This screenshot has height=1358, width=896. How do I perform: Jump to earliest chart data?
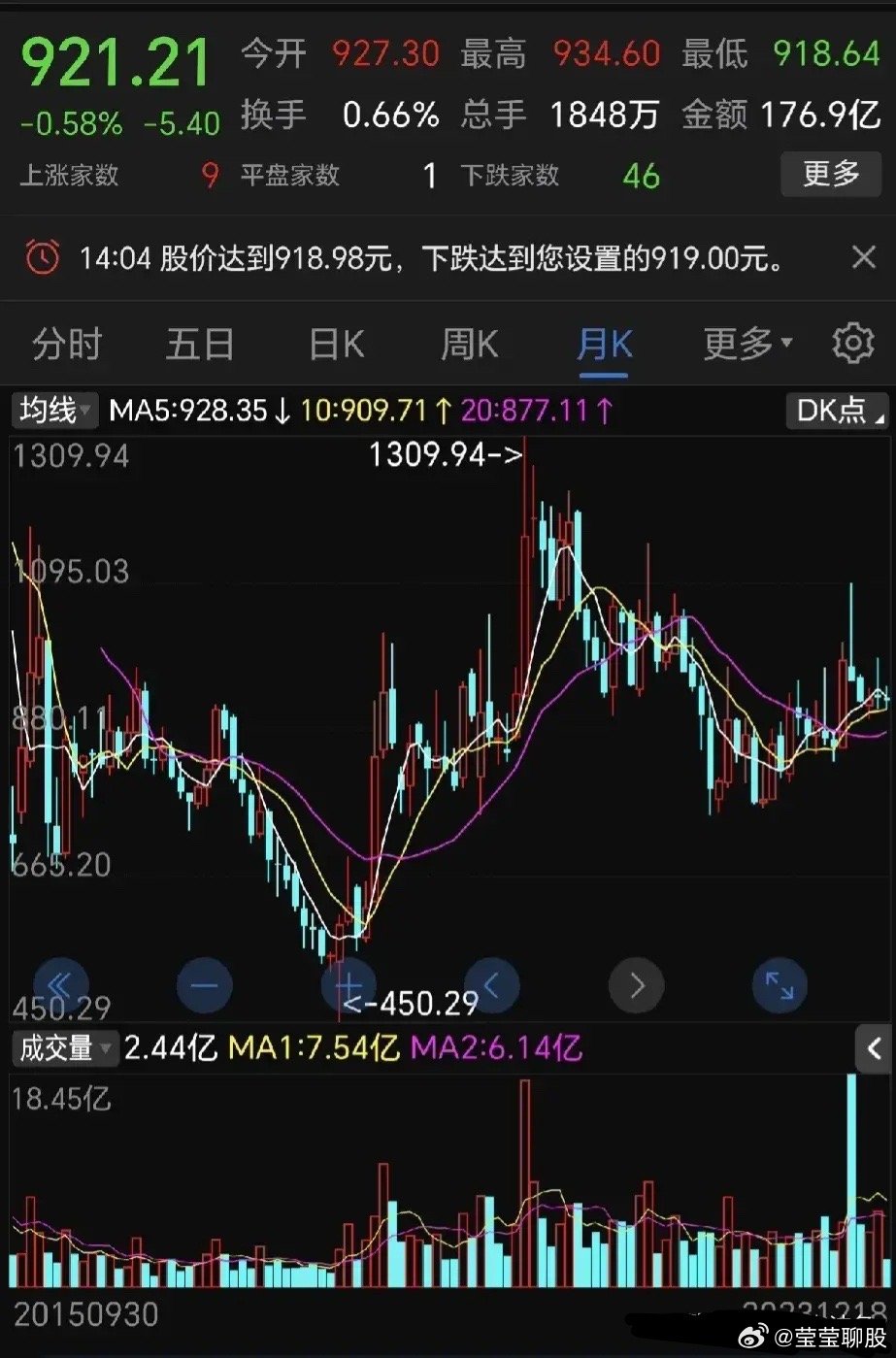coord(61,986)
